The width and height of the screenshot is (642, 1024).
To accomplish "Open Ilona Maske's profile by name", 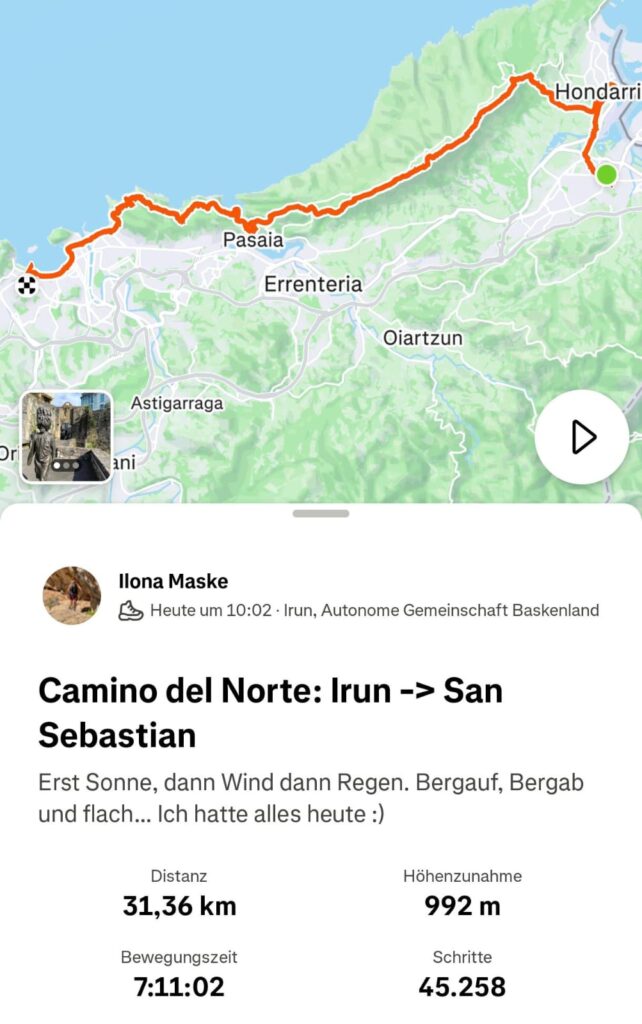I will point(173,581).
